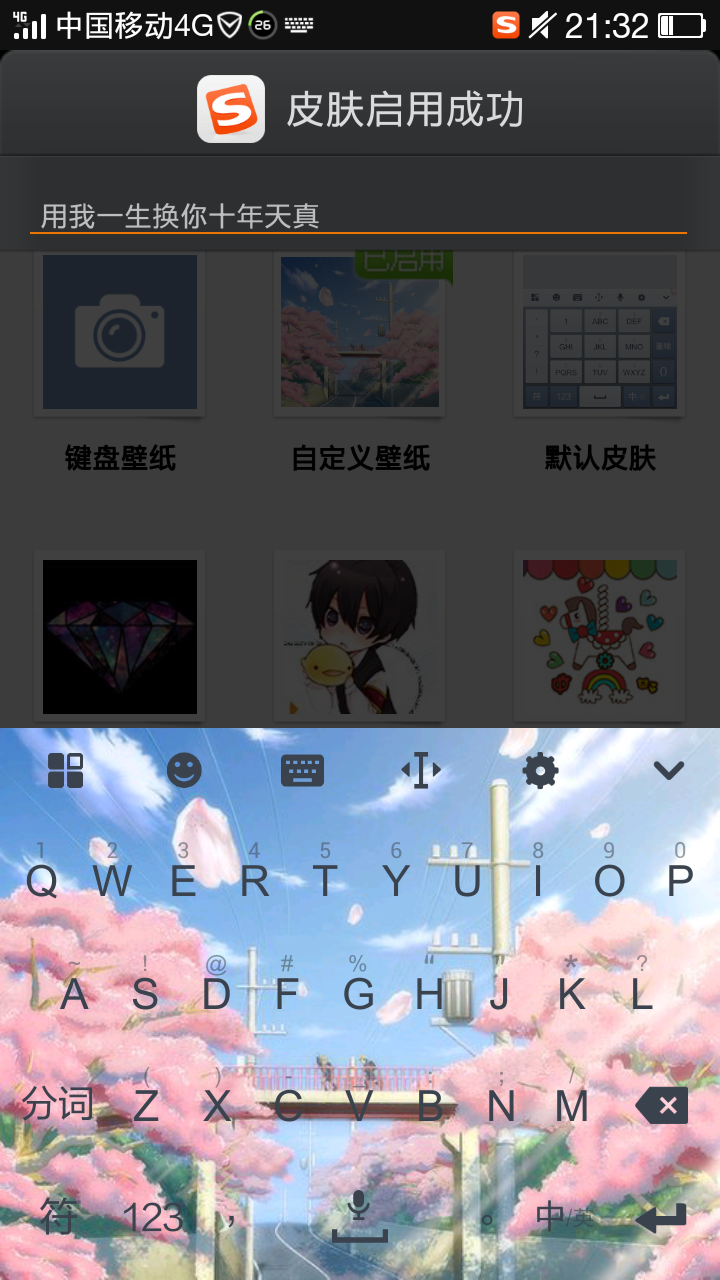Open the 符 symbols key

coord(58,1216)
